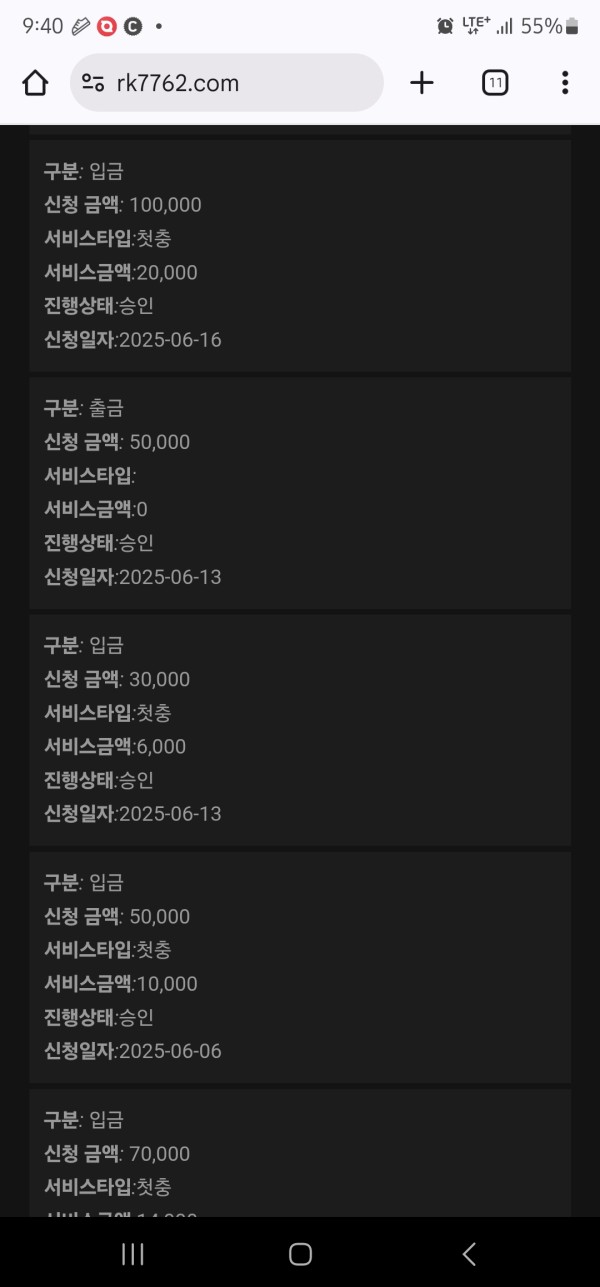The image size is (600, 1287).
Task: Tap the rk7762.com address bar
Action: coord(227,83)
